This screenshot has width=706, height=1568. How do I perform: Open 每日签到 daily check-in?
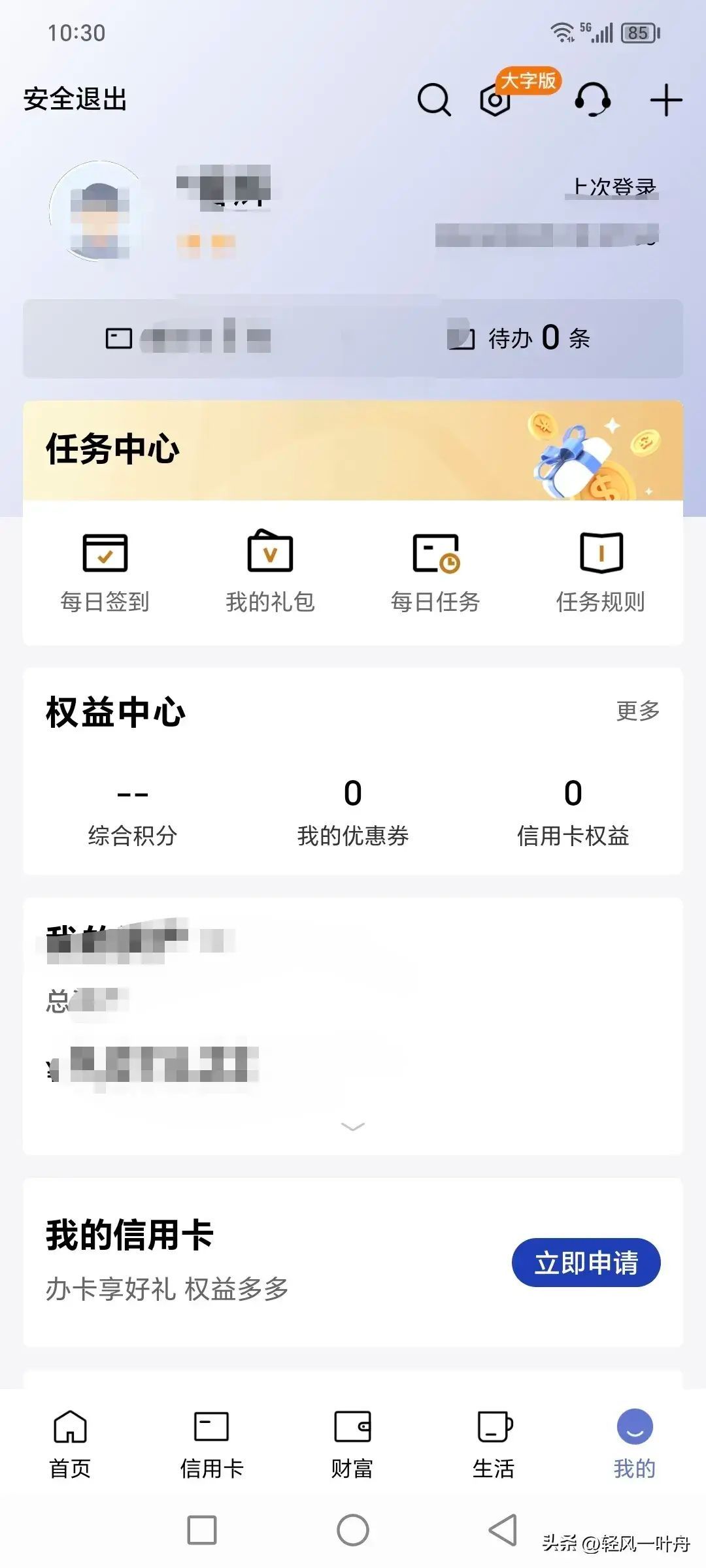coord(105,573)
